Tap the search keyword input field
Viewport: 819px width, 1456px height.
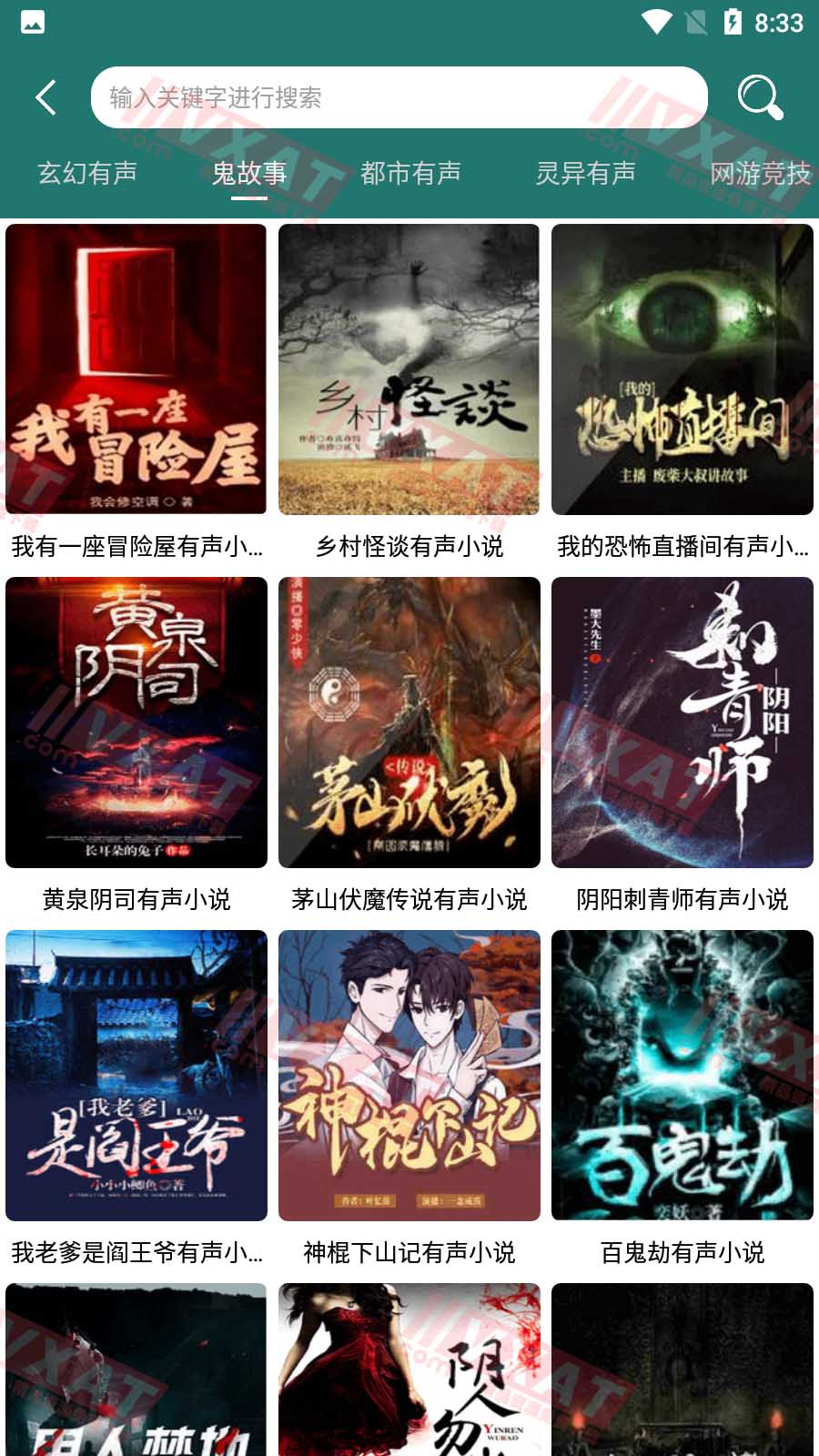pos(399,97)
